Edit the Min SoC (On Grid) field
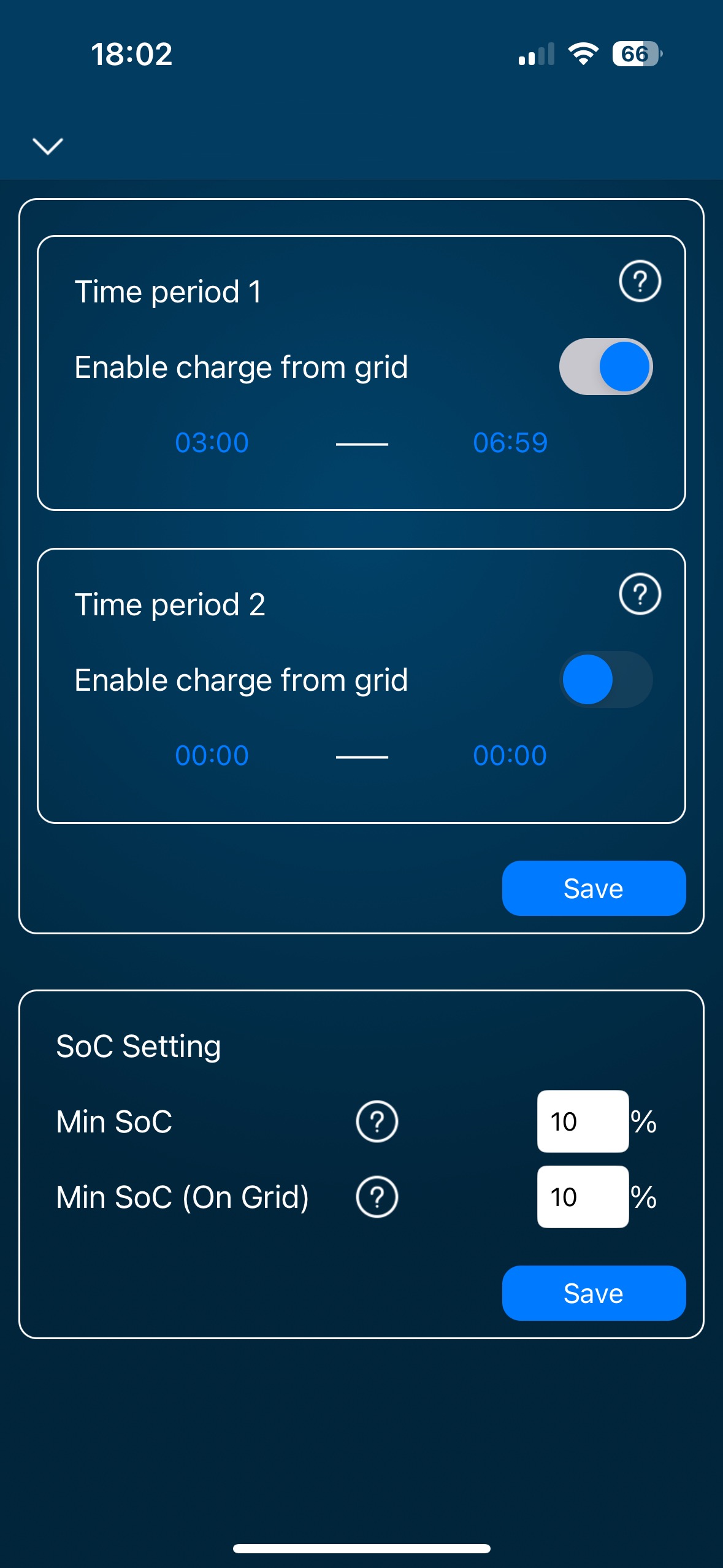This screenshot has width=723, height=1568. click(582, 1197)
